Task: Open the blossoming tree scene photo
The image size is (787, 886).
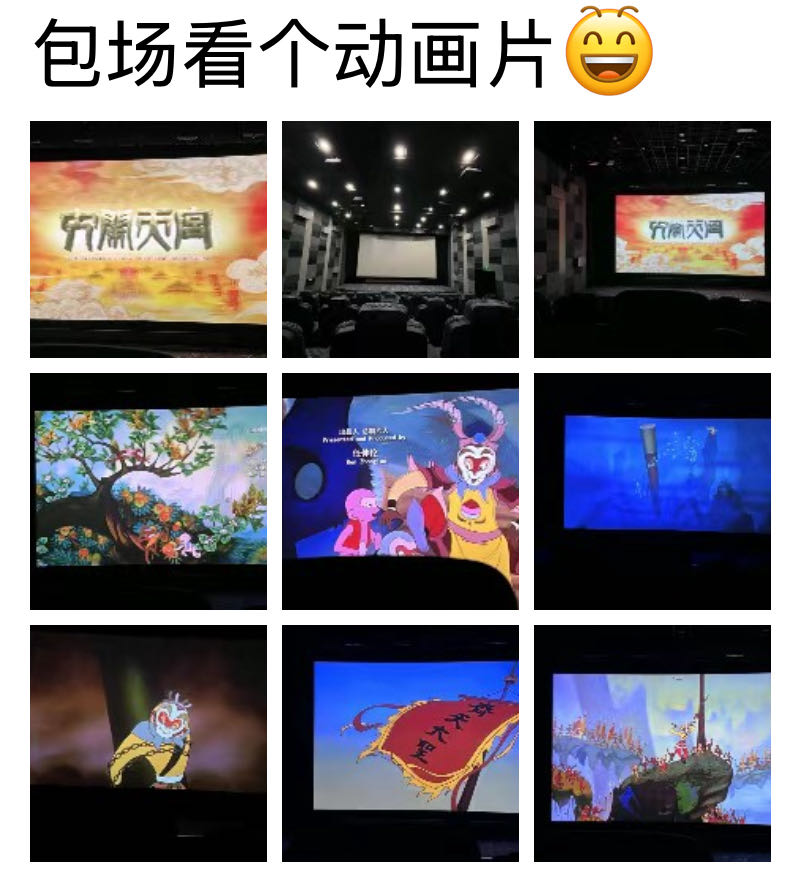Action: coord(148,490)
